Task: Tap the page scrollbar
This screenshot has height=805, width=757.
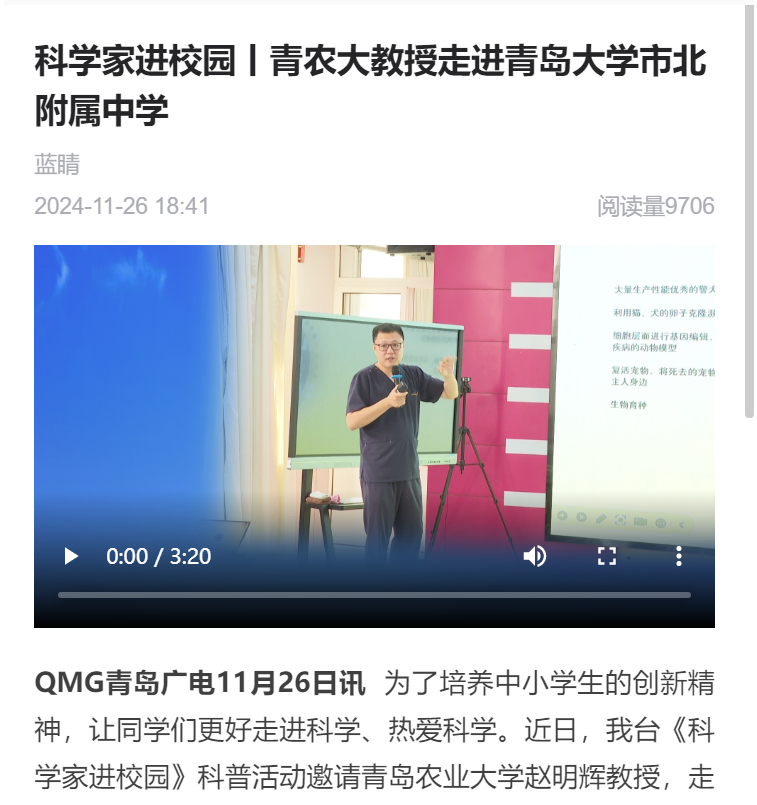Action: pyautogui.click(x=749, y=210)
